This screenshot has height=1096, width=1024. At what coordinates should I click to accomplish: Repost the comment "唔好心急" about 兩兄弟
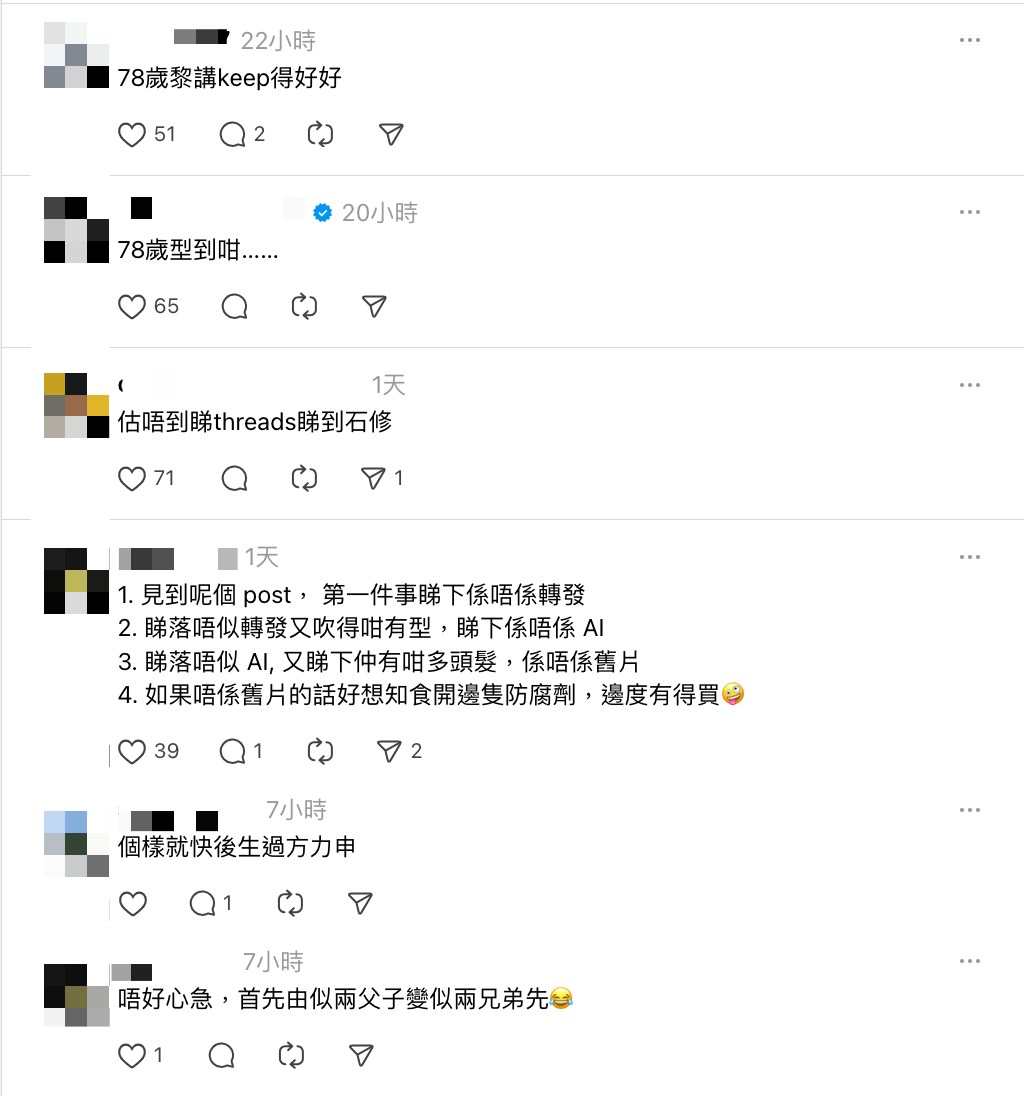(291, 1055)
